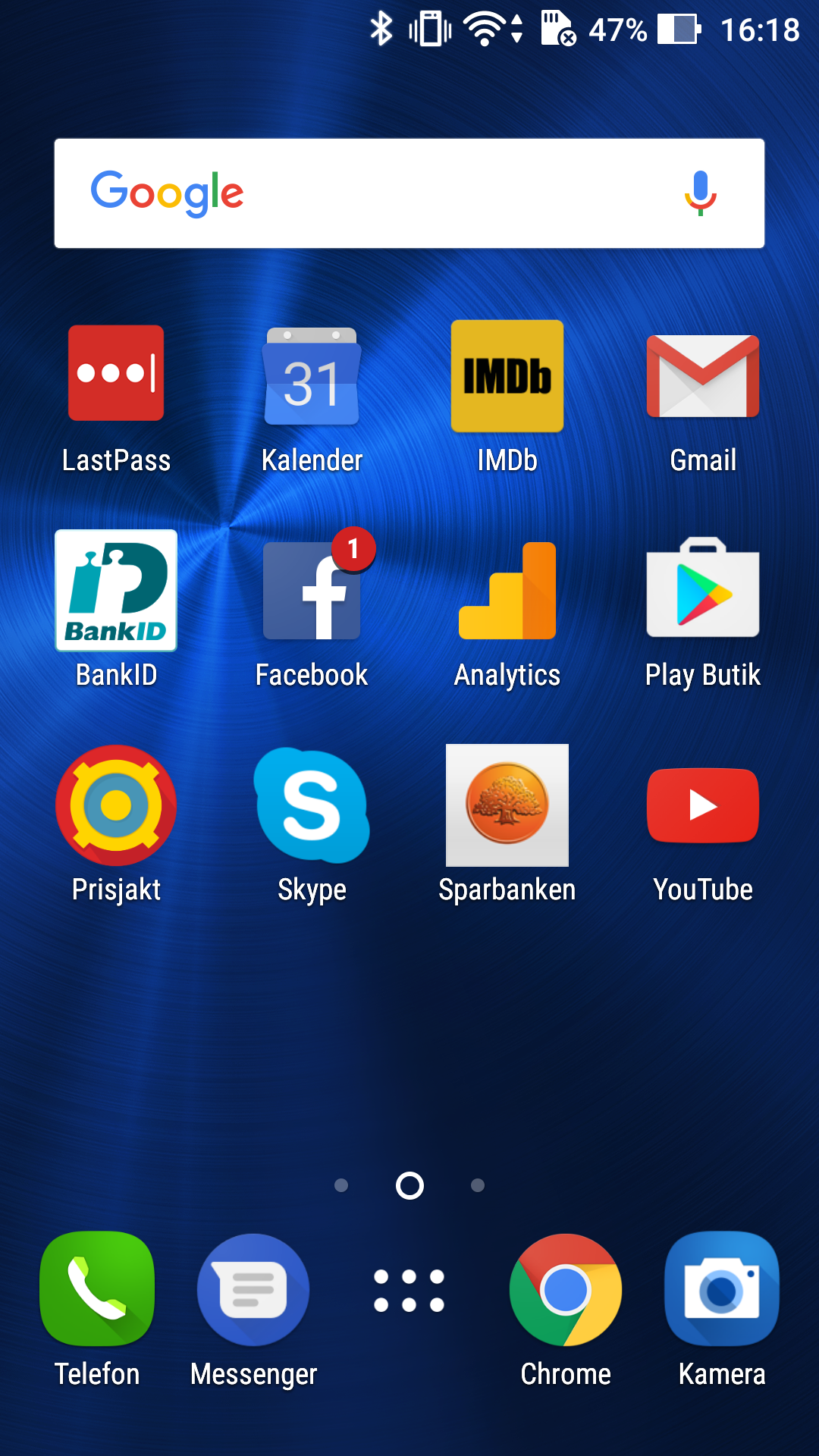This screenshot has height=1456, width=819.
Task: Open Messenger in the dock
Action: point(253,1289)
